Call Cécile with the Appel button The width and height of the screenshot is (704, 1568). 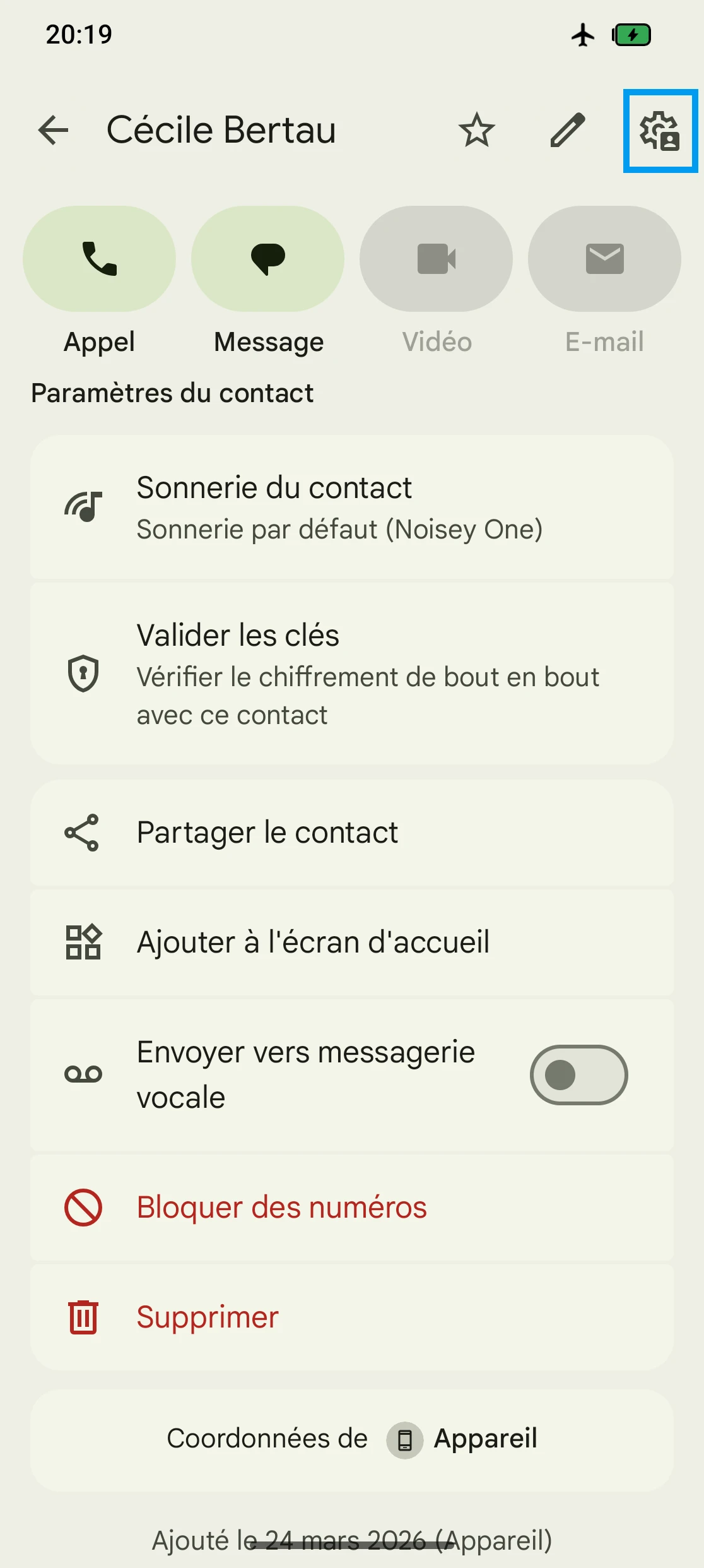(x=100, y=259)
